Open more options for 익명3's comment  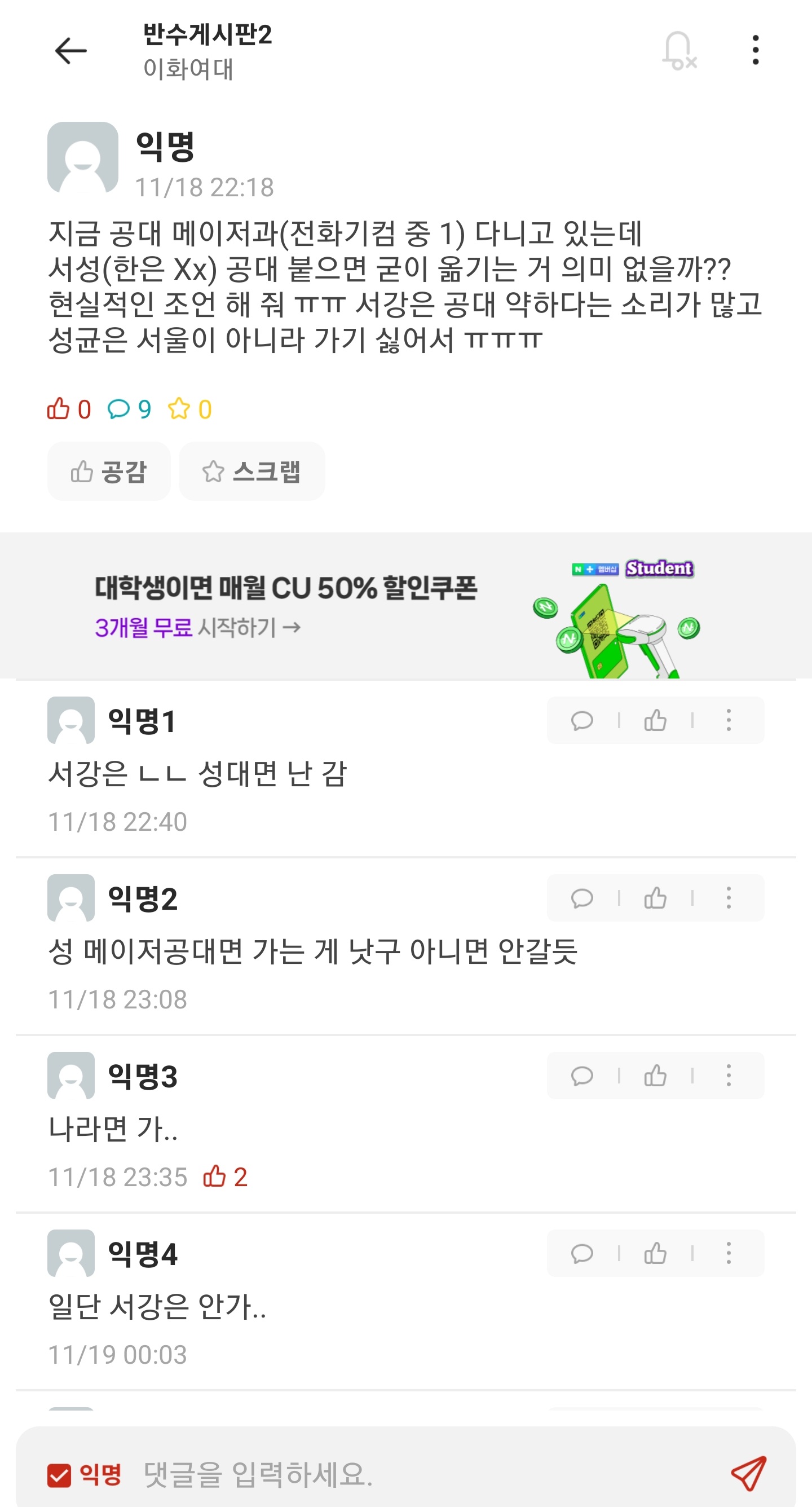(x=729, y=1076)
